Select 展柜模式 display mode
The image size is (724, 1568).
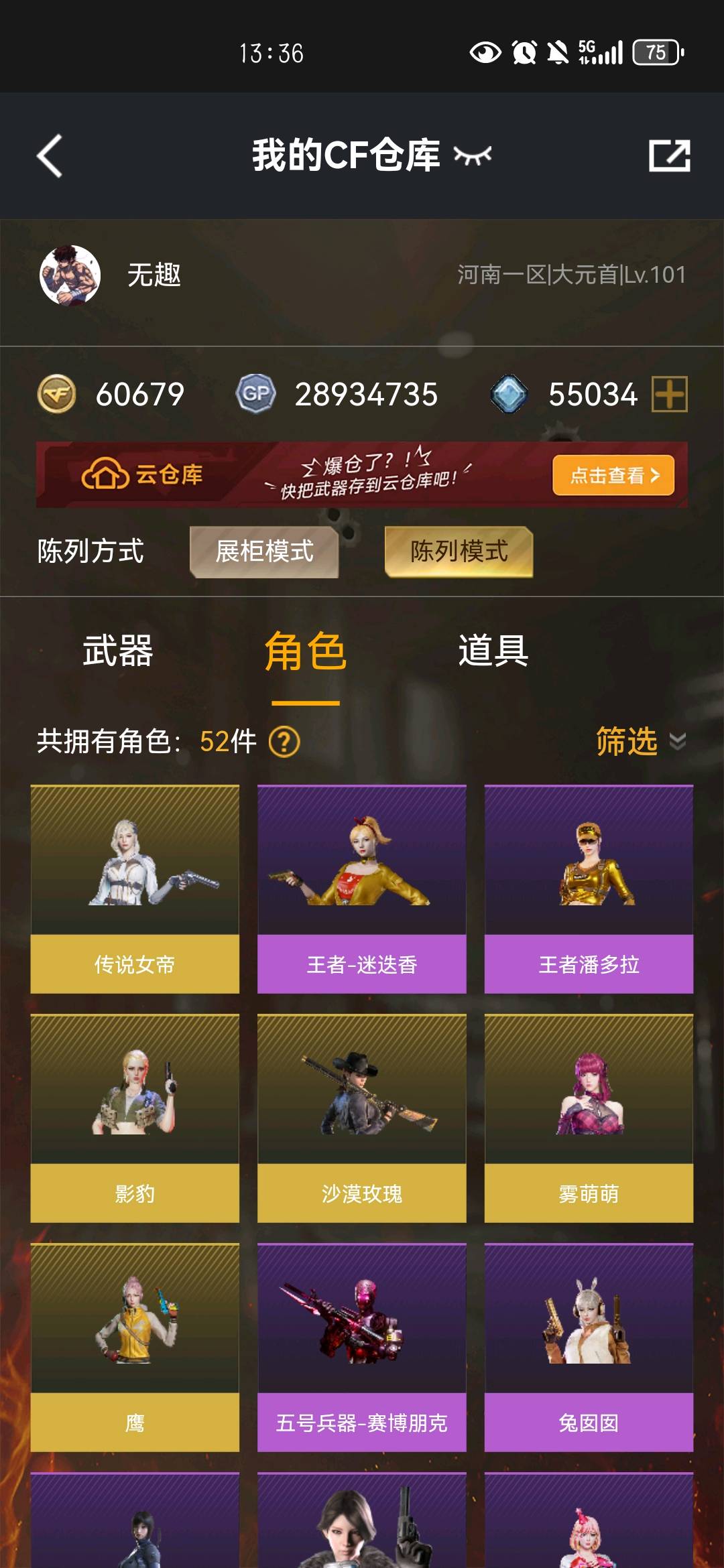(264, 552)
